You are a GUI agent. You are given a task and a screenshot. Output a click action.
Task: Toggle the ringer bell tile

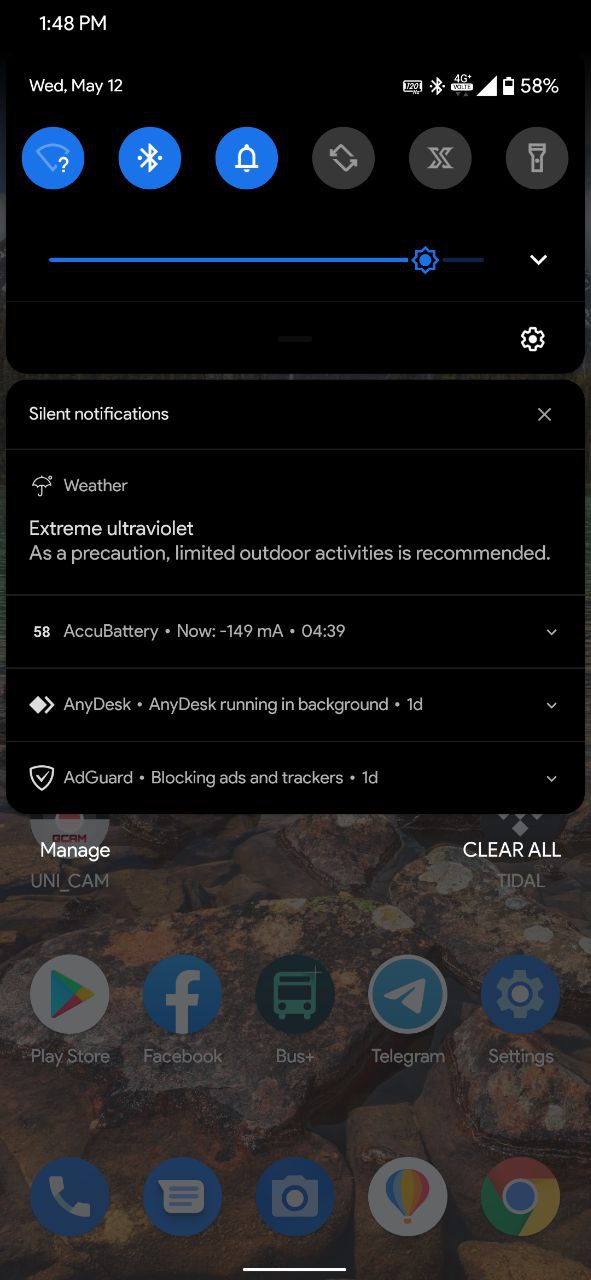(x=247, y=158)
